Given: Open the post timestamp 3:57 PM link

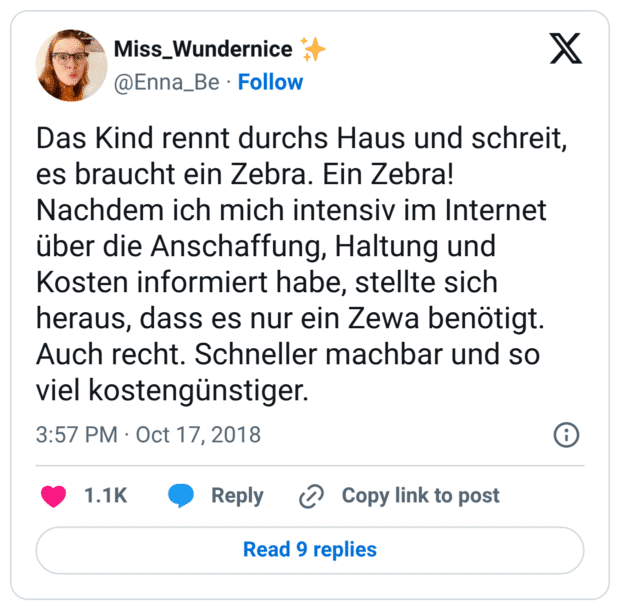Looking at the screenshot, I should click(x=148, y=435).
